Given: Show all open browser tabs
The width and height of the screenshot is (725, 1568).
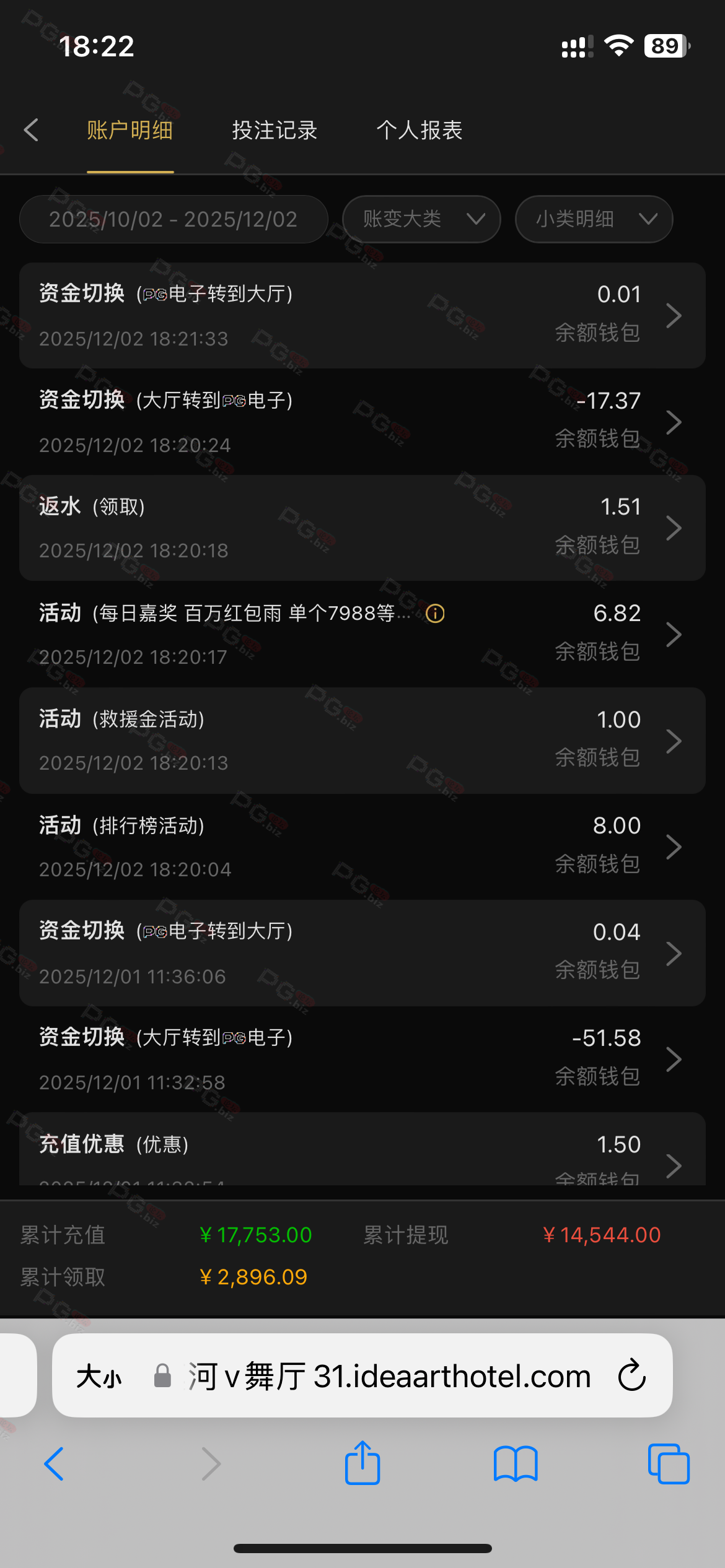Looking at the screenshot, I should pos(668,1464).
